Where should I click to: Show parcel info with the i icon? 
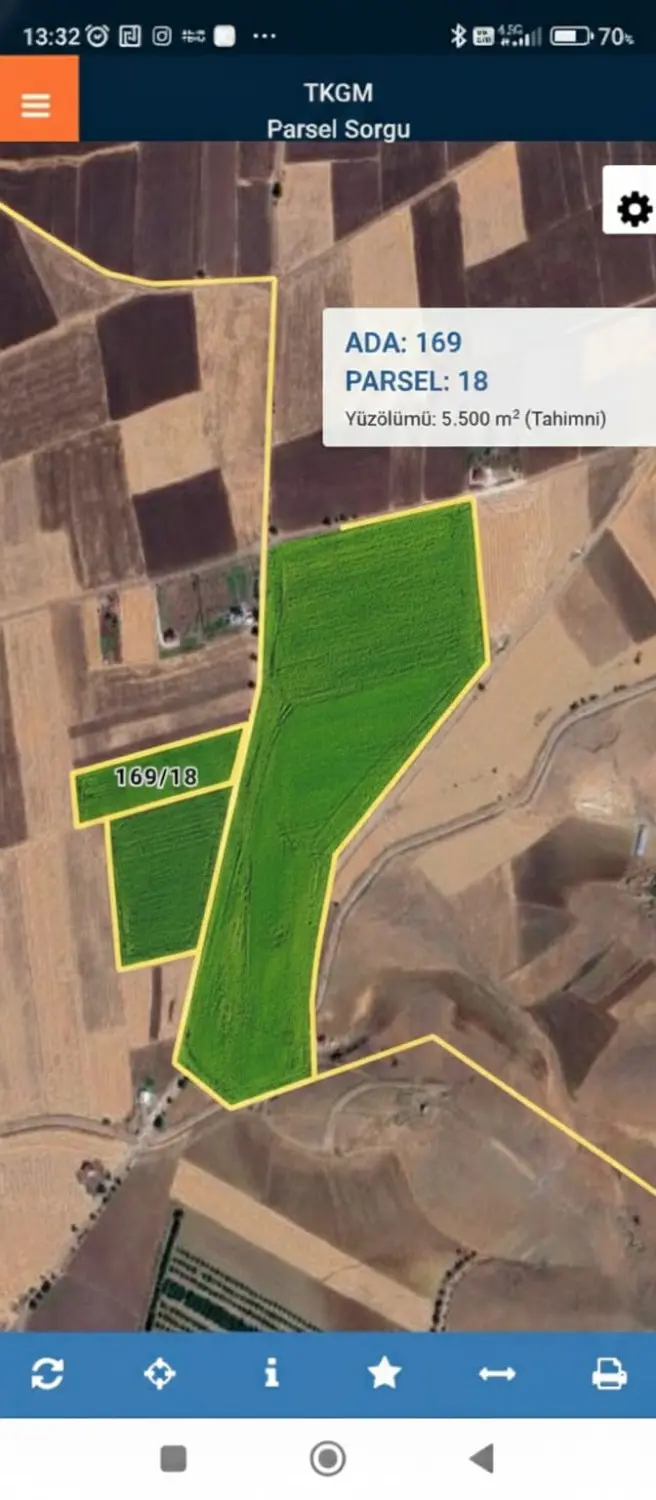271,1374
